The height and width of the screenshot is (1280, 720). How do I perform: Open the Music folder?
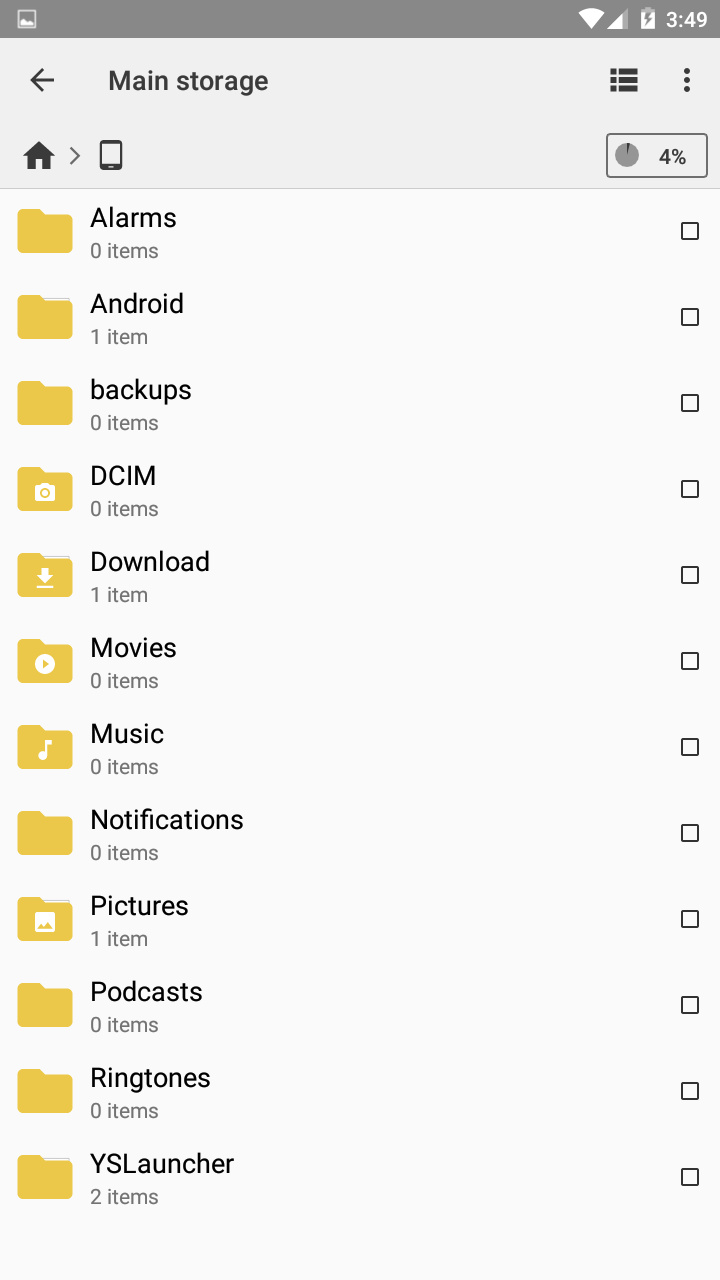point(127,748)
